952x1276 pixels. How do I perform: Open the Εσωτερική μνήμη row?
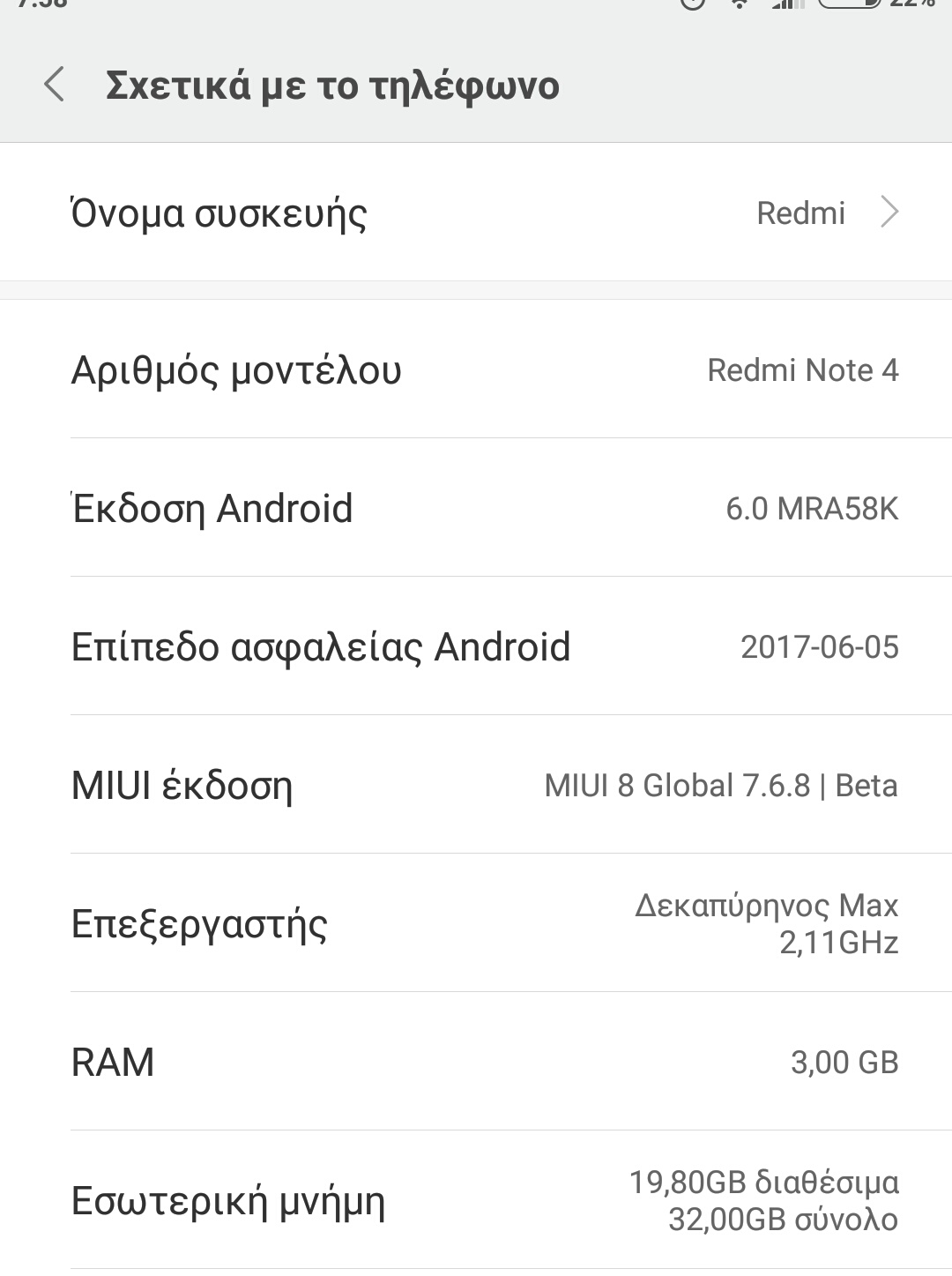(x=476, y=1200)
